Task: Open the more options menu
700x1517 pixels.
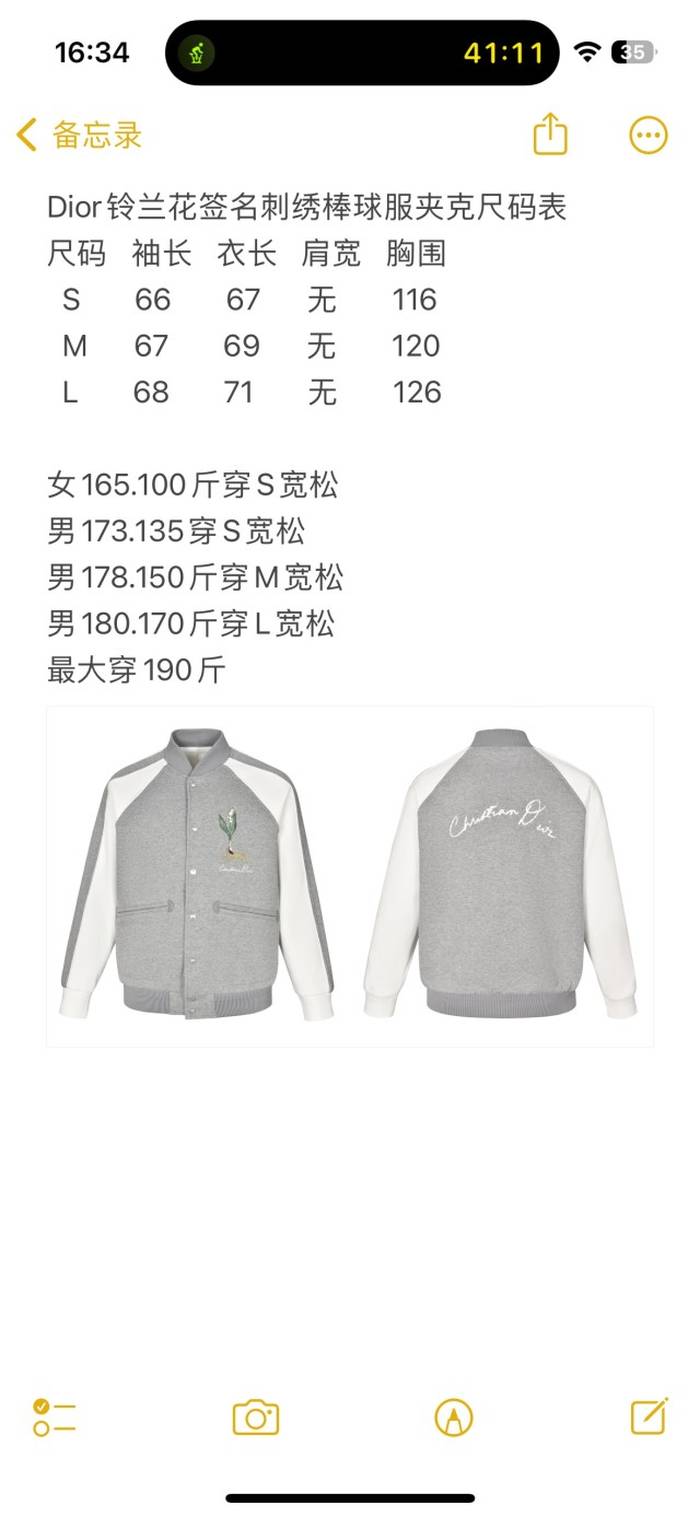Action: pyautogui.click(x=648, y=135)
